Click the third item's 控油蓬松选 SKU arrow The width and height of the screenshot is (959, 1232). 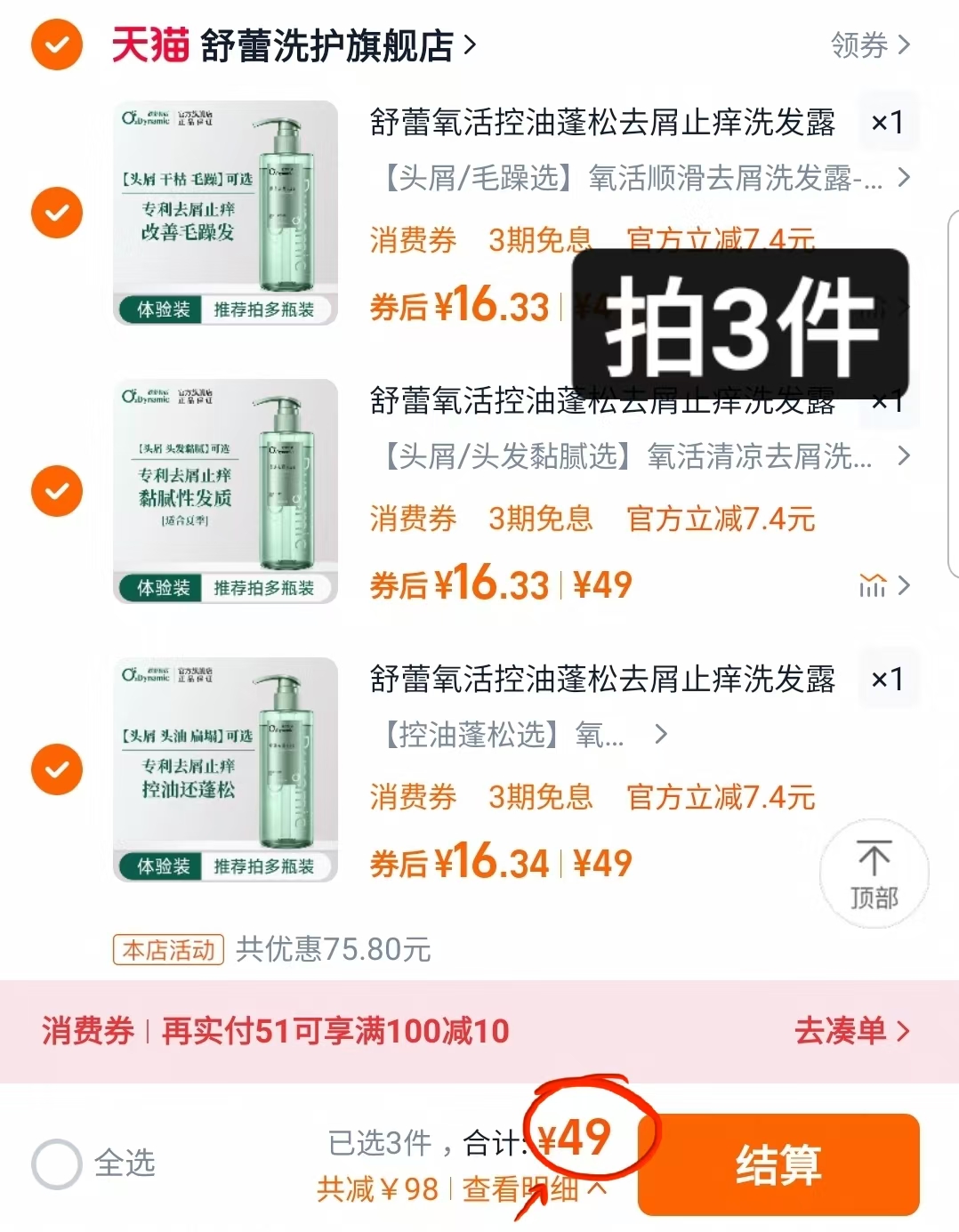pyautogui.click(x=661, y=735)
